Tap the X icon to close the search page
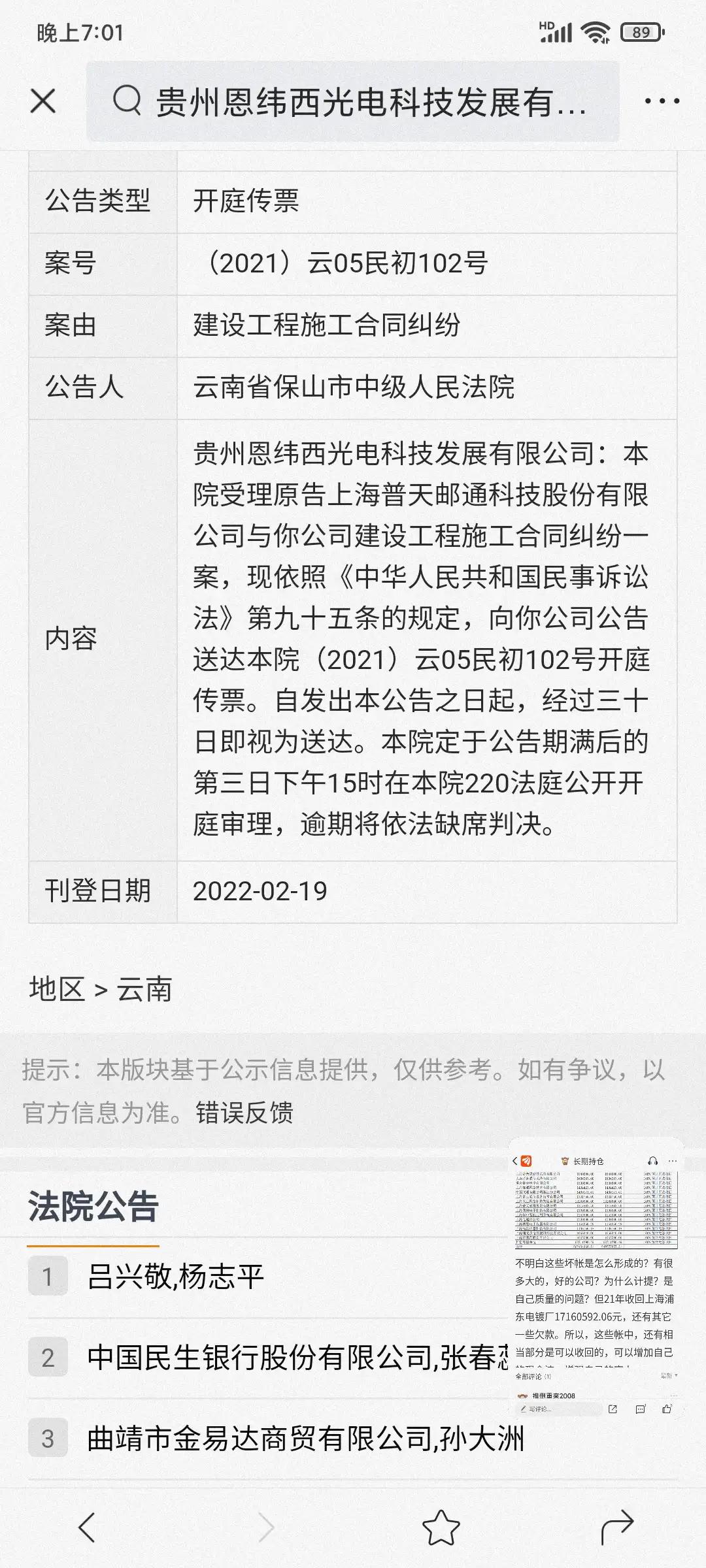Screen dimensions: 706x1568 44,101
